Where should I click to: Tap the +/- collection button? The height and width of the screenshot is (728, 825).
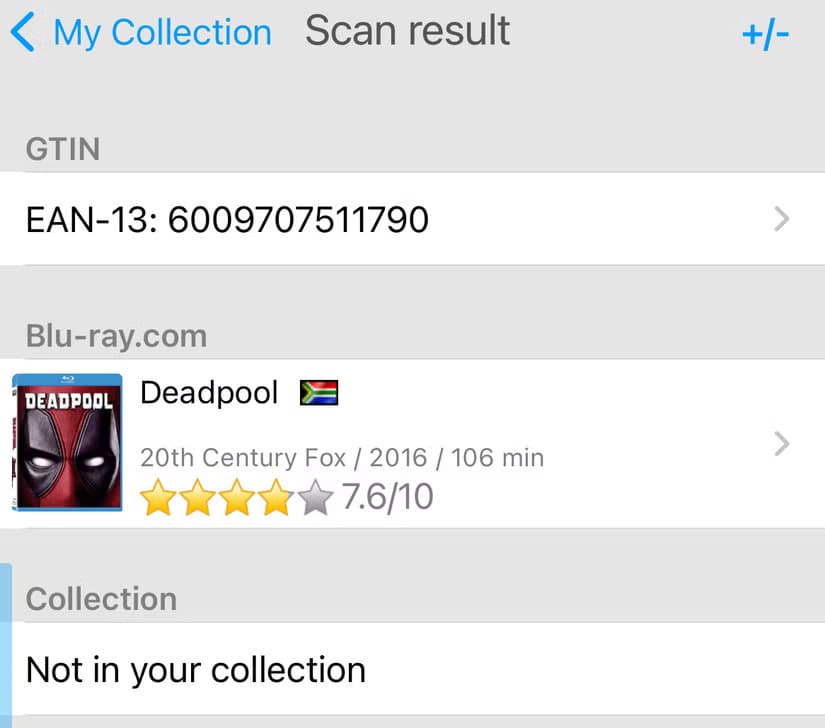click(765, 34)
